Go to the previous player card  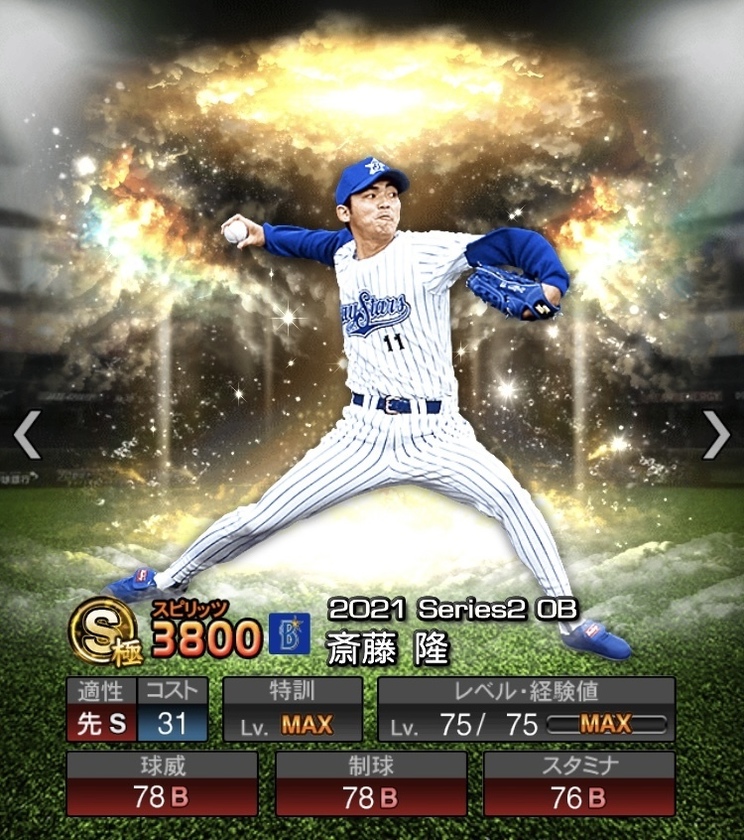(x=27, y=434)
